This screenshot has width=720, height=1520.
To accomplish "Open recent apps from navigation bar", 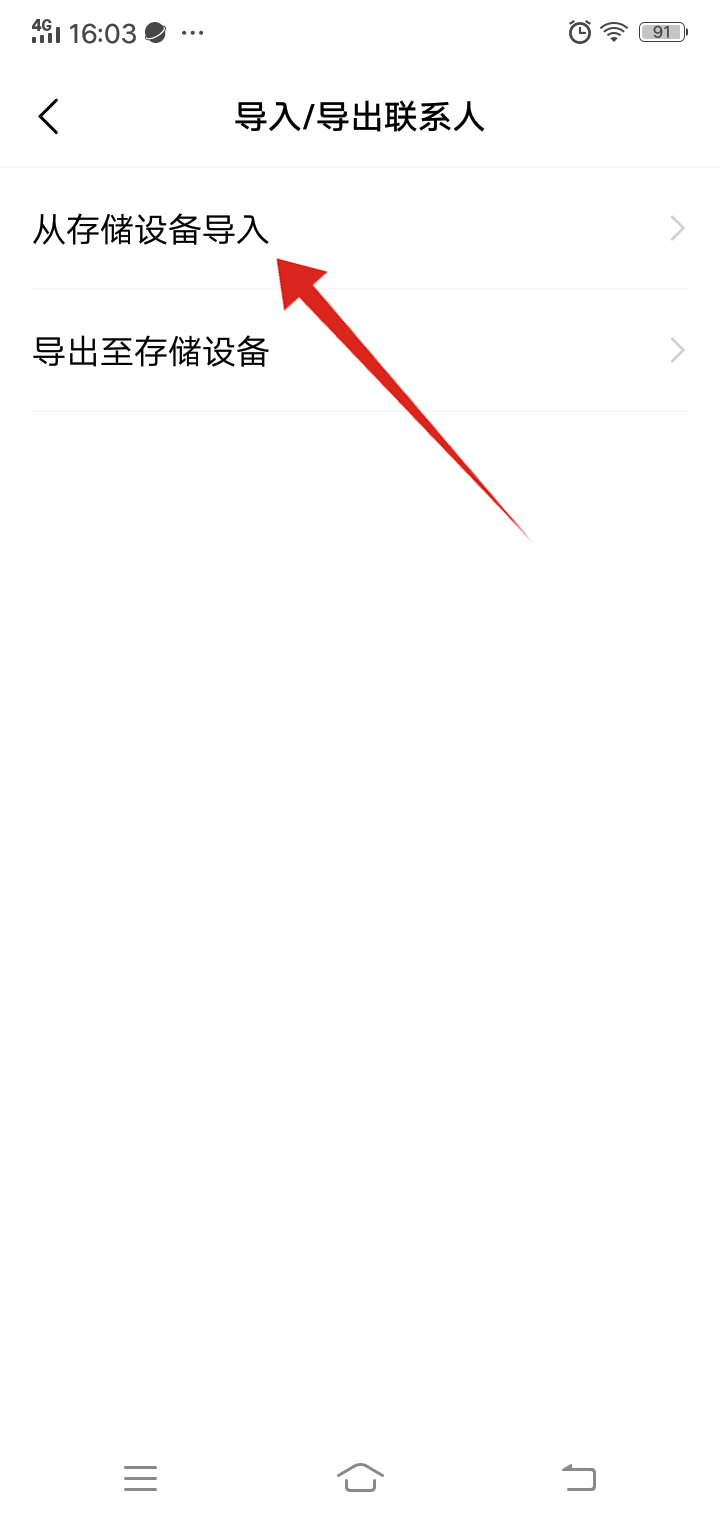I will click(x=141, y=1478).
